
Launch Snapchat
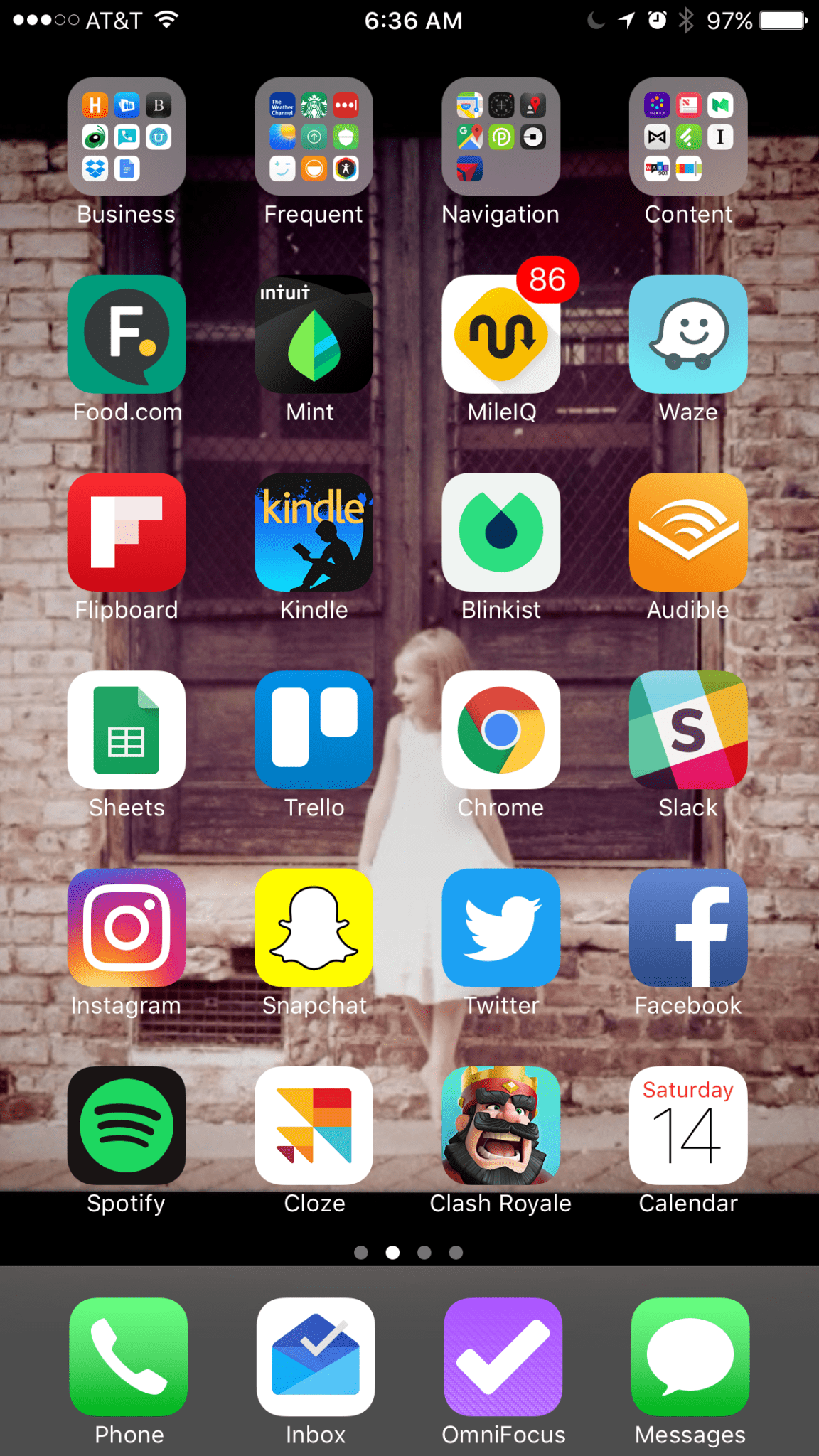click(314, 927)
